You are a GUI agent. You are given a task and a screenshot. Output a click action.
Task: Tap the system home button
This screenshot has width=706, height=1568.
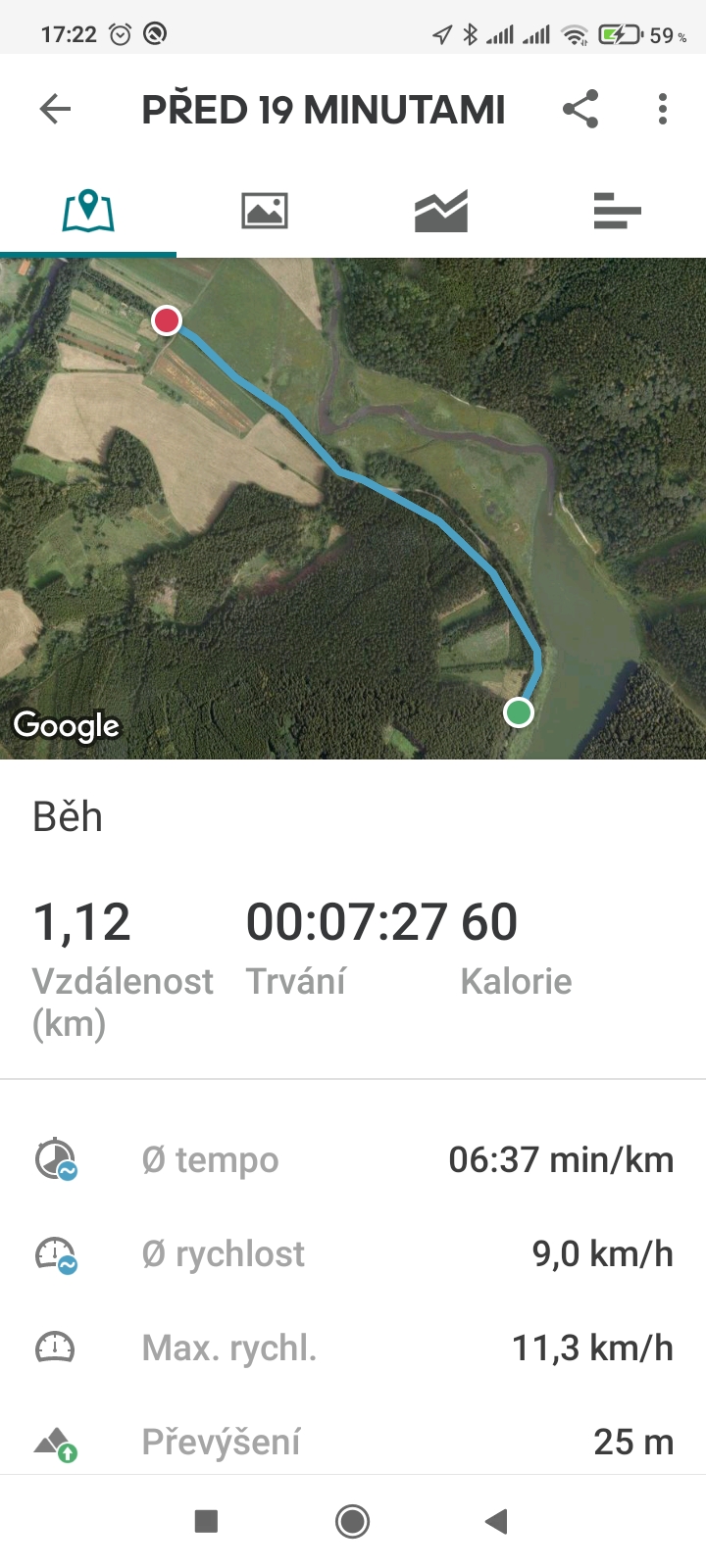(353, 1521)
